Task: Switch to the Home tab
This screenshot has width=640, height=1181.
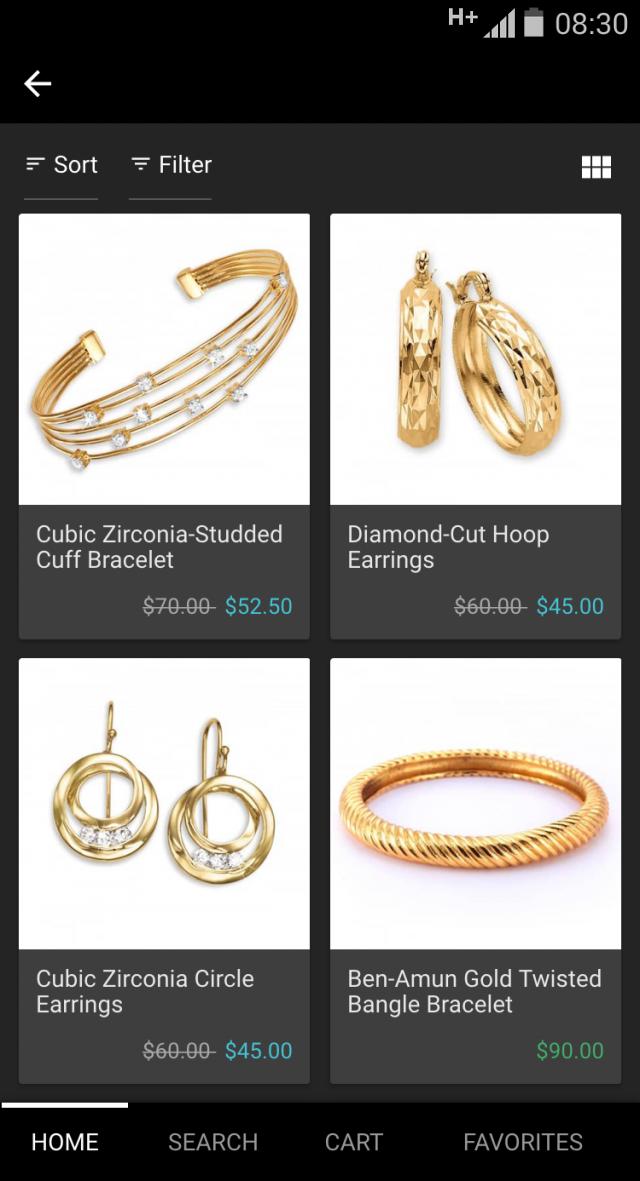Action: click(65, 1142)
